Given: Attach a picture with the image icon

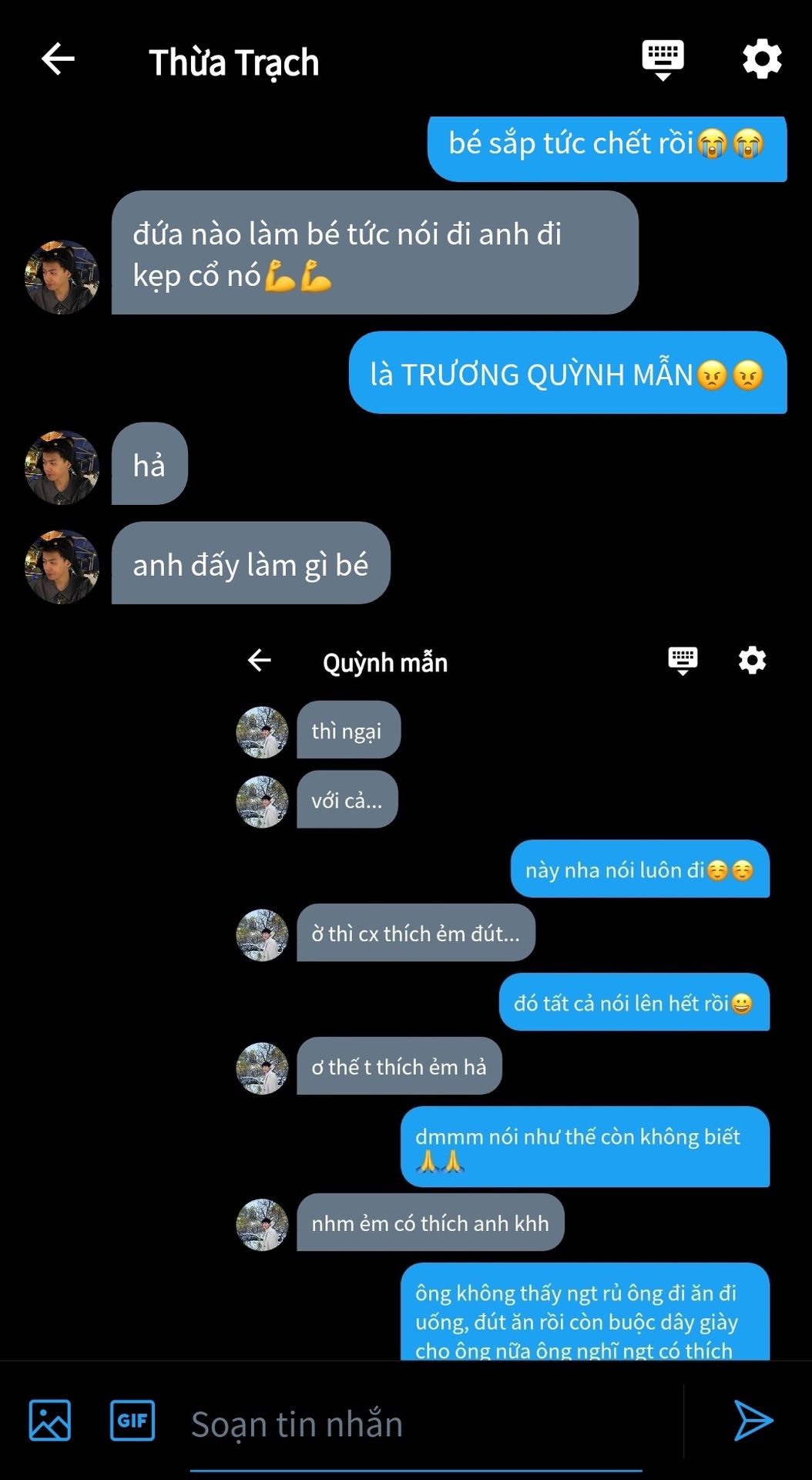Looking at the screenshot, I should pos(50,1420).
